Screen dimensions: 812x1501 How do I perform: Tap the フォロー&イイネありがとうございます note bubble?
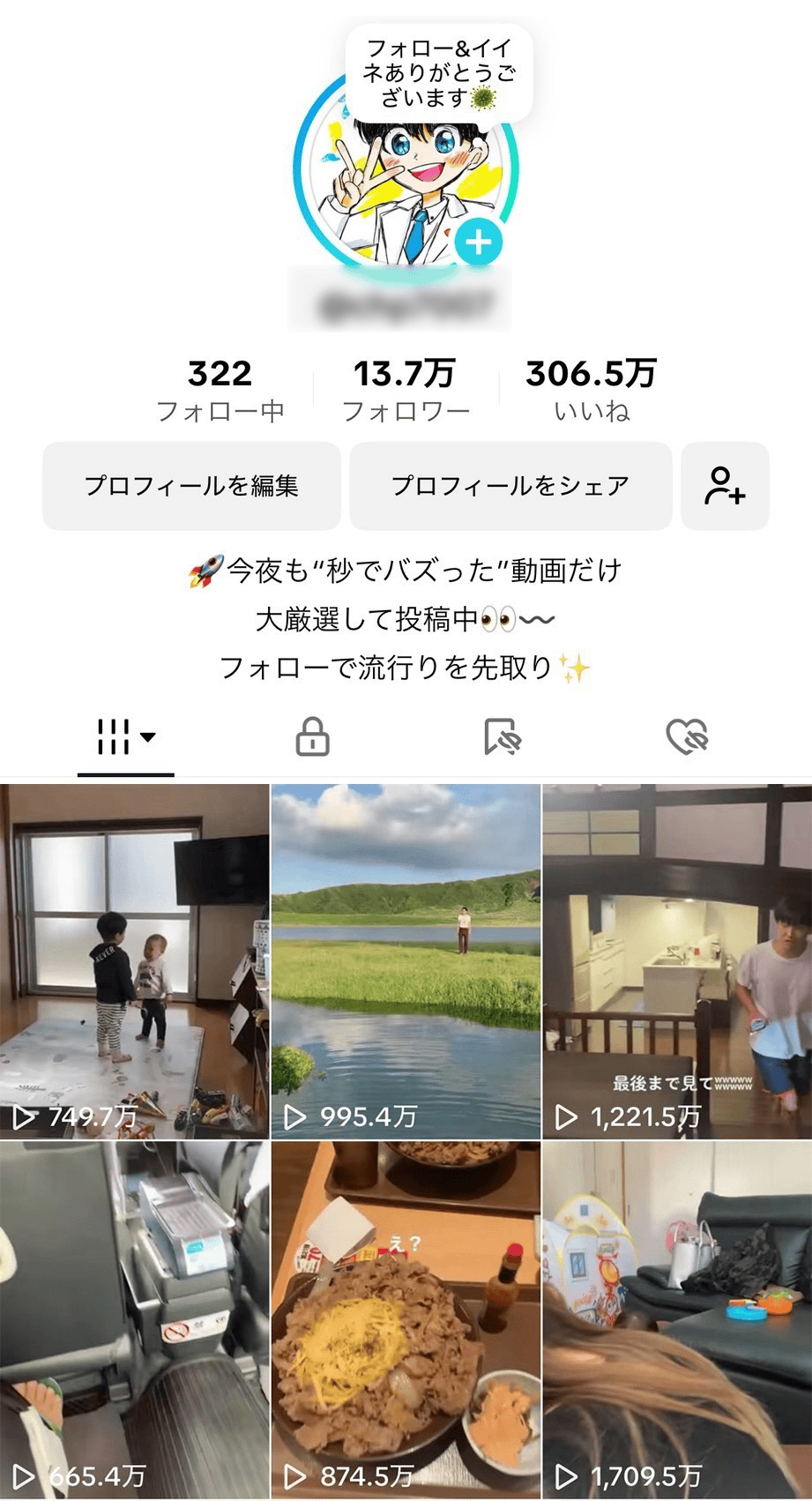coord(439,73)
